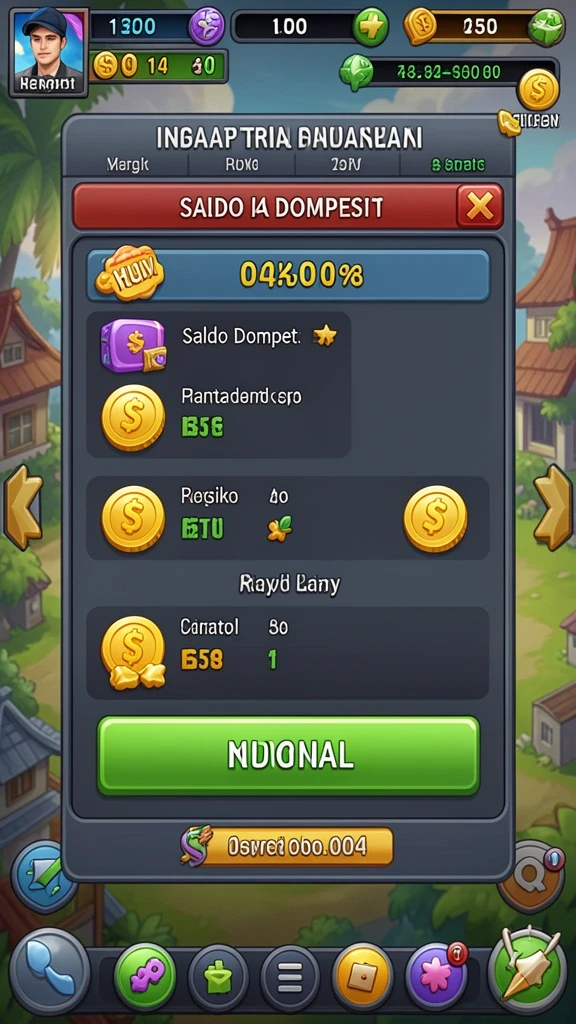
Task: Go to next page with right arrow
Action: pos(552,507)
